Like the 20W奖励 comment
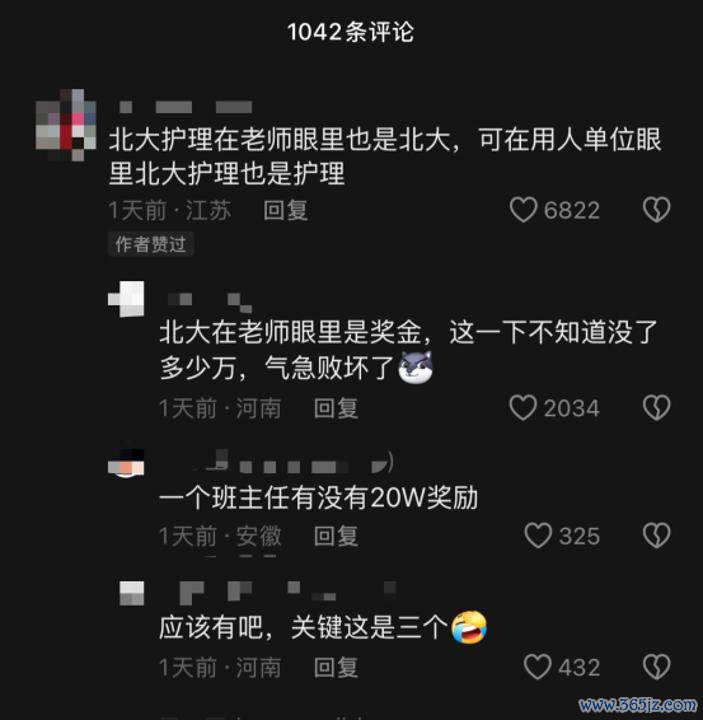 (538, 536)
